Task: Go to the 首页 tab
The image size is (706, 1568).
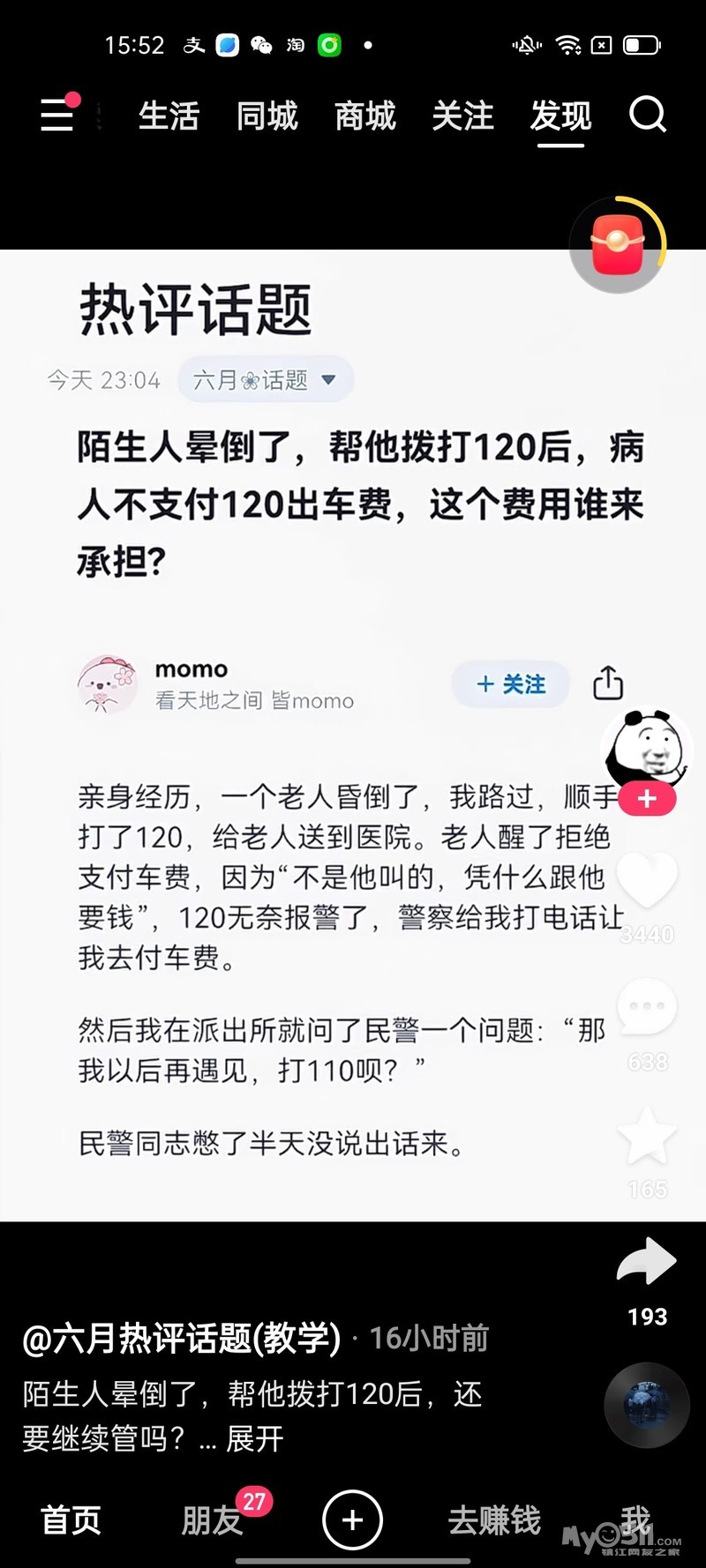Action: pyautogui.click(x=71, y=1519)
